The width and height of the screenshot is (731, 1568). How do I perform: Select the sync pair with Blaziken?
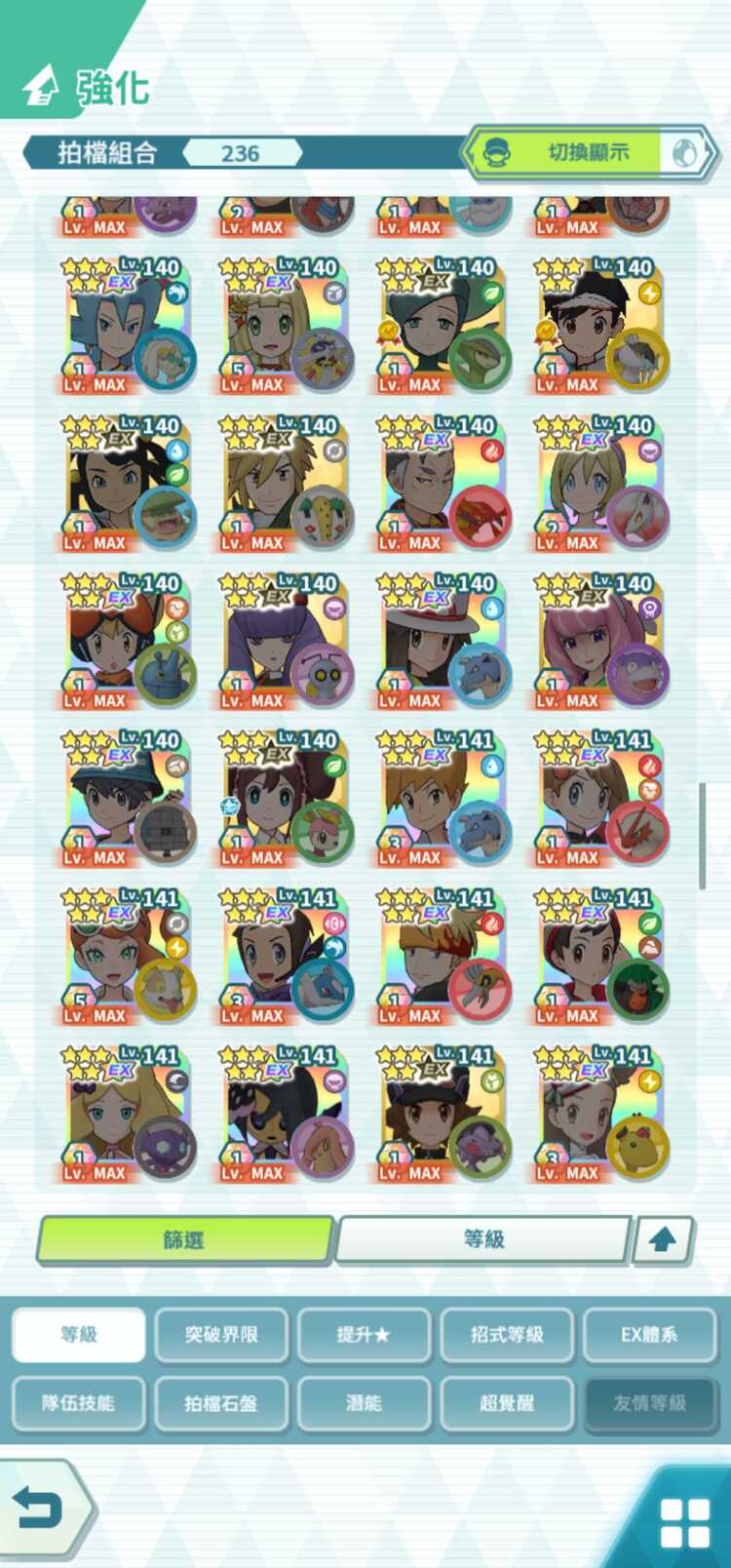click(598, 802)
